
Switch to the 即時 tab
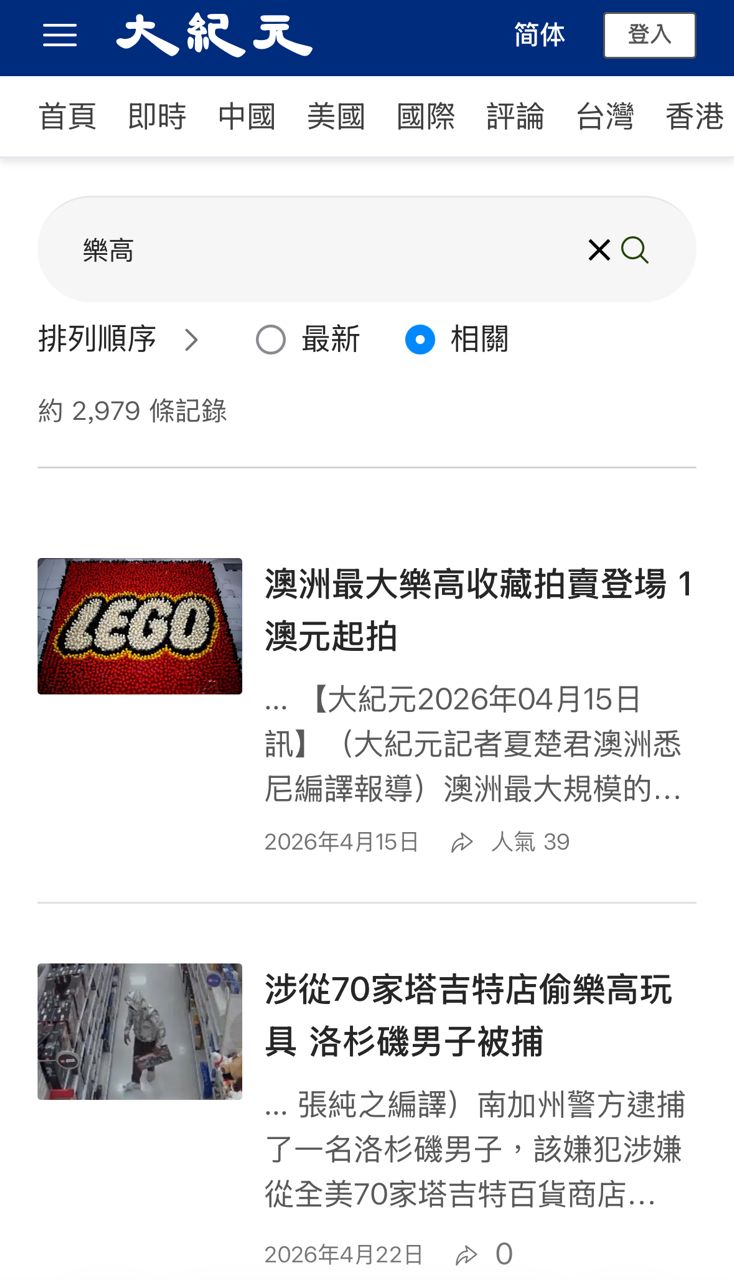(x=157, y=117)
